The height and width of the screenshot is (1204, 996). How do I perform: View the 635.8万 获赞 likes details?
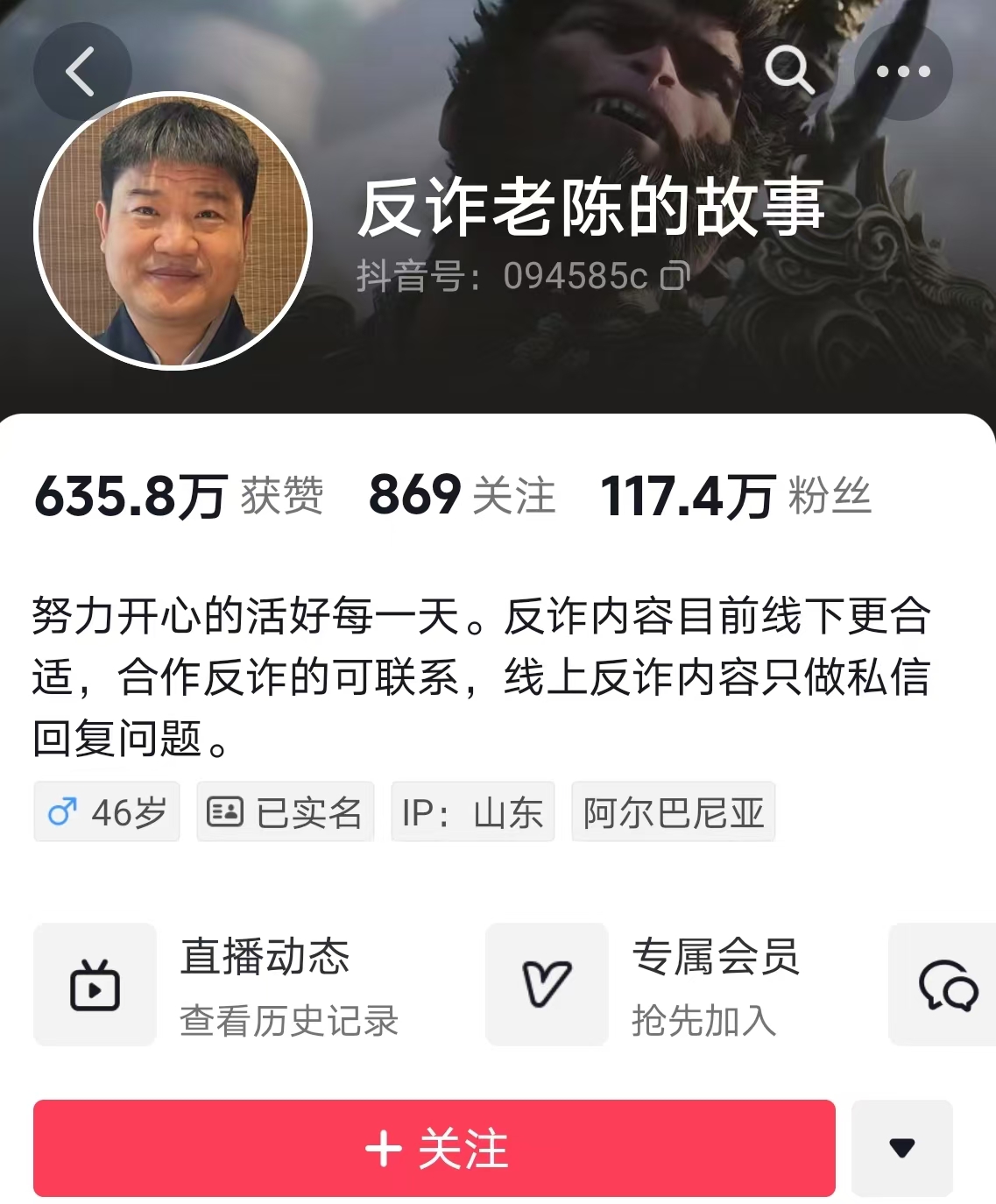(x=179, y=495)
